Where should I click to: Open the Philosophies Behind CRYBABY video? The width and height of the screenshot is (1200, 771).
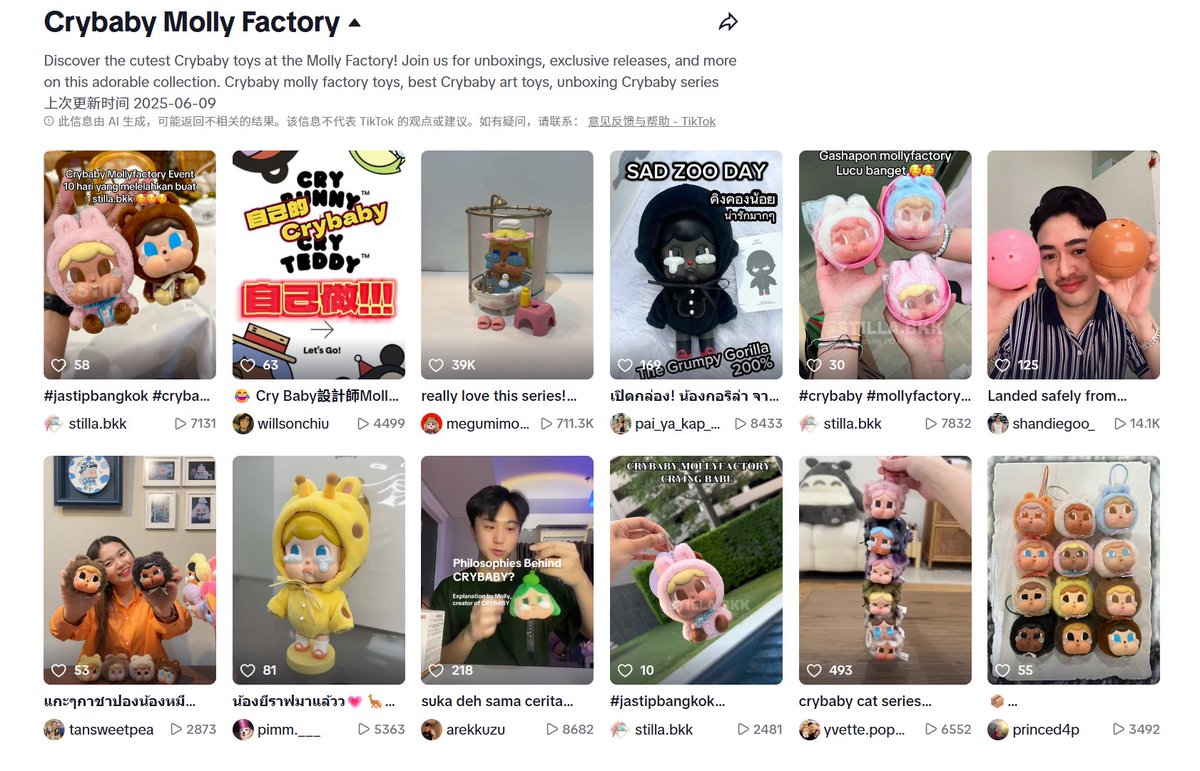tap(506, 570)
